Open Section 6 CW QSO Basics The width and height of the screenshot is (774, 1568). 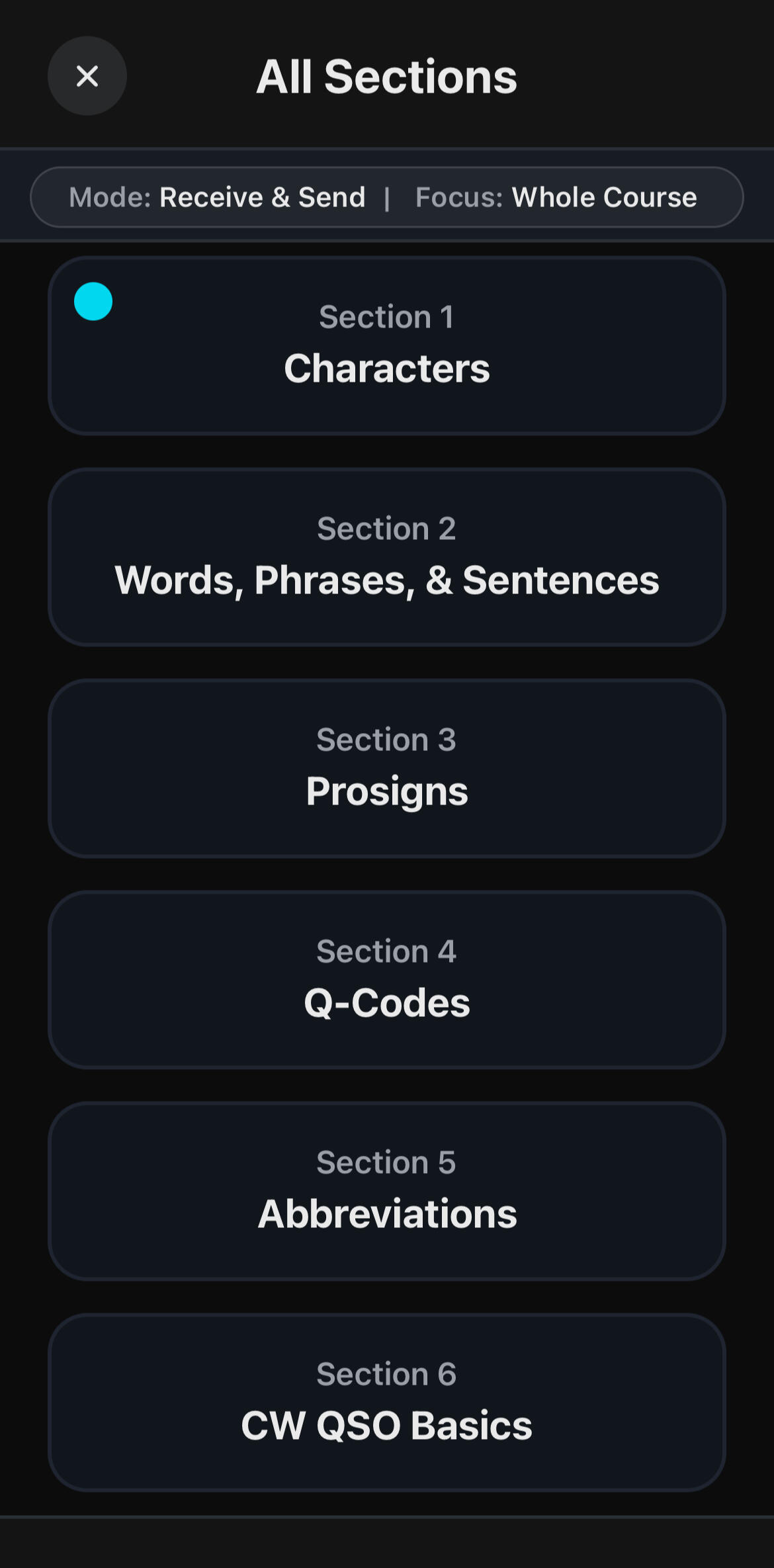(386, 1403)
